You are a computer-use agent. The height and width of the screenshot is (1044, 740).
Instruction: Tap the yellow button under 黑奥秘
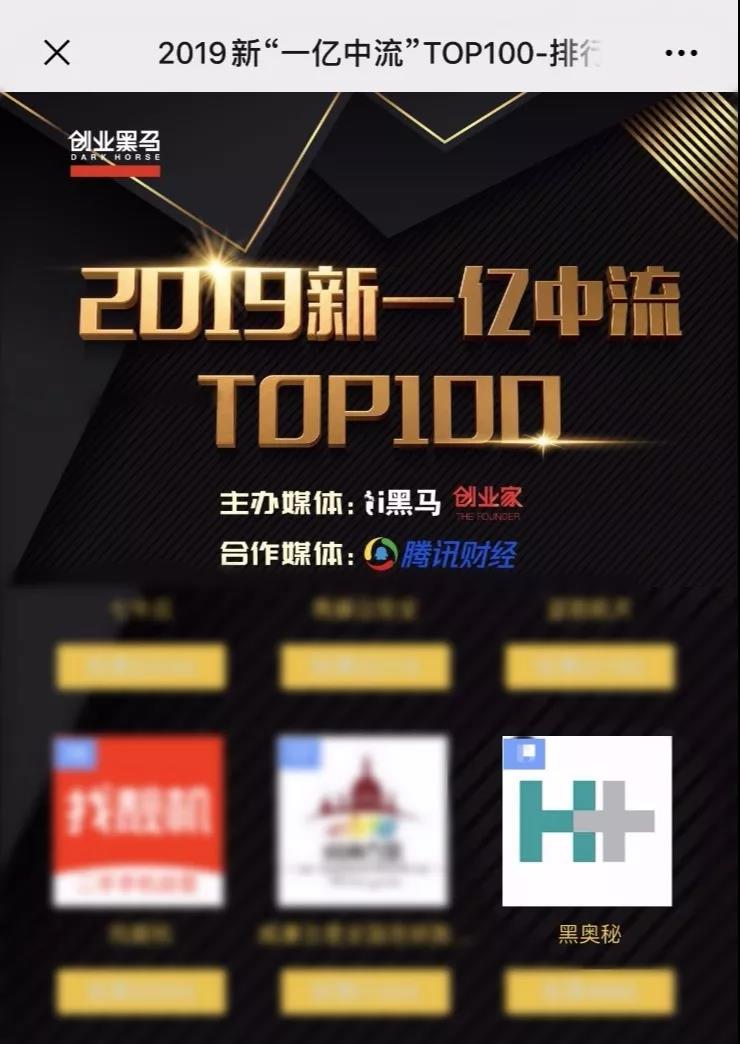589,991
